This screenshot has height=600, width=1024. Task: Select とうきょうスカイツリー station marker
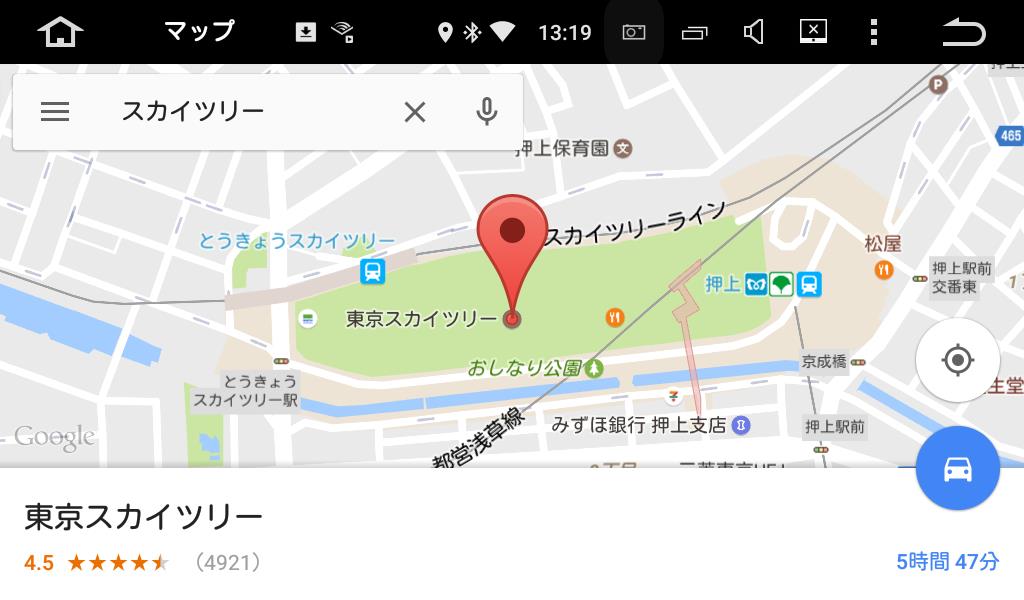pyautogui.click(x=372, y=270)
